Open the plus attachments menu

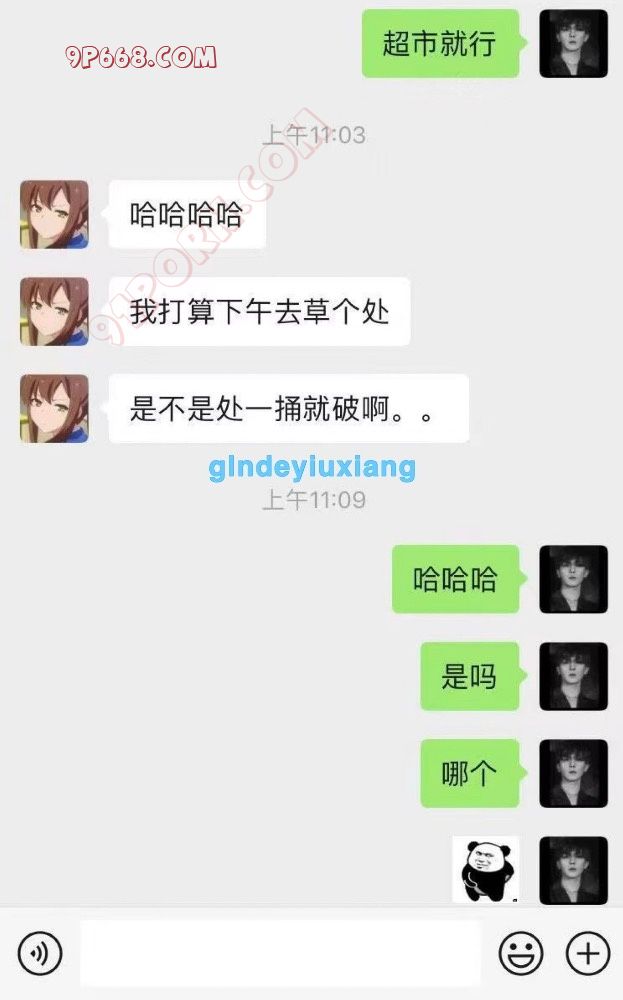tap(588, 953)
